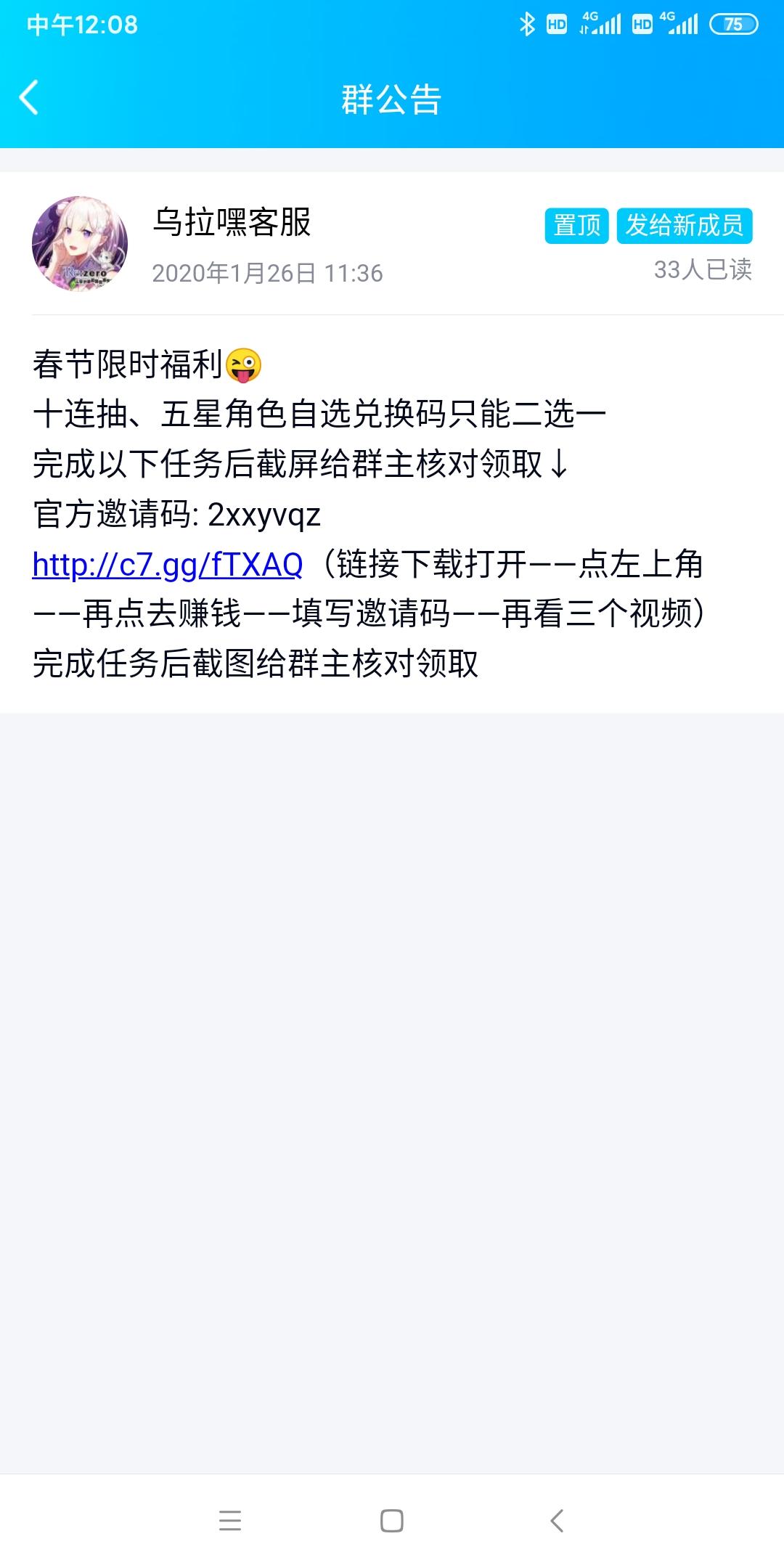Select the 群公告 title bar

coord(392,99)
